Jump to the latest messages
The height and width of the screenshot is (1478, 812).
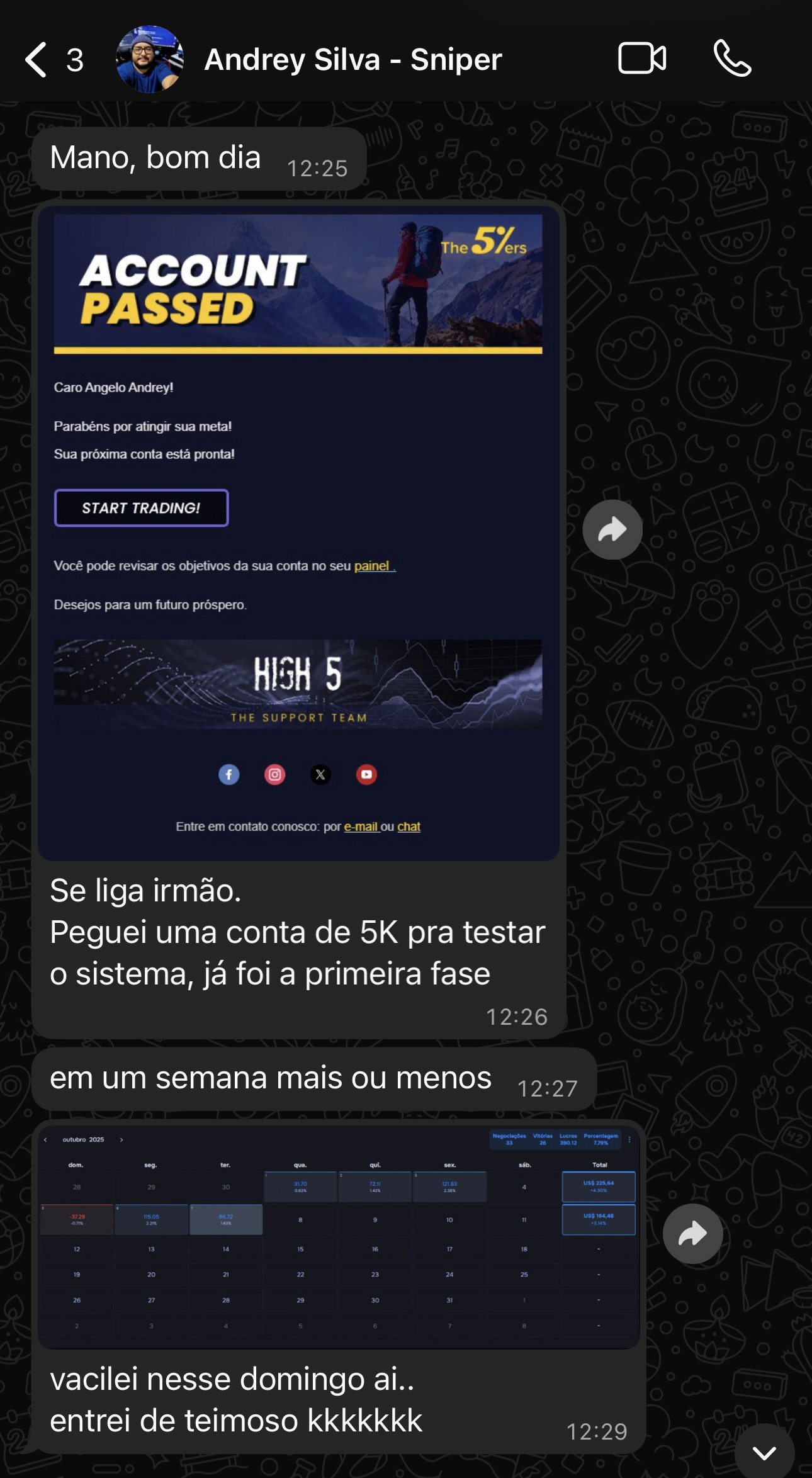point(764,1452)
